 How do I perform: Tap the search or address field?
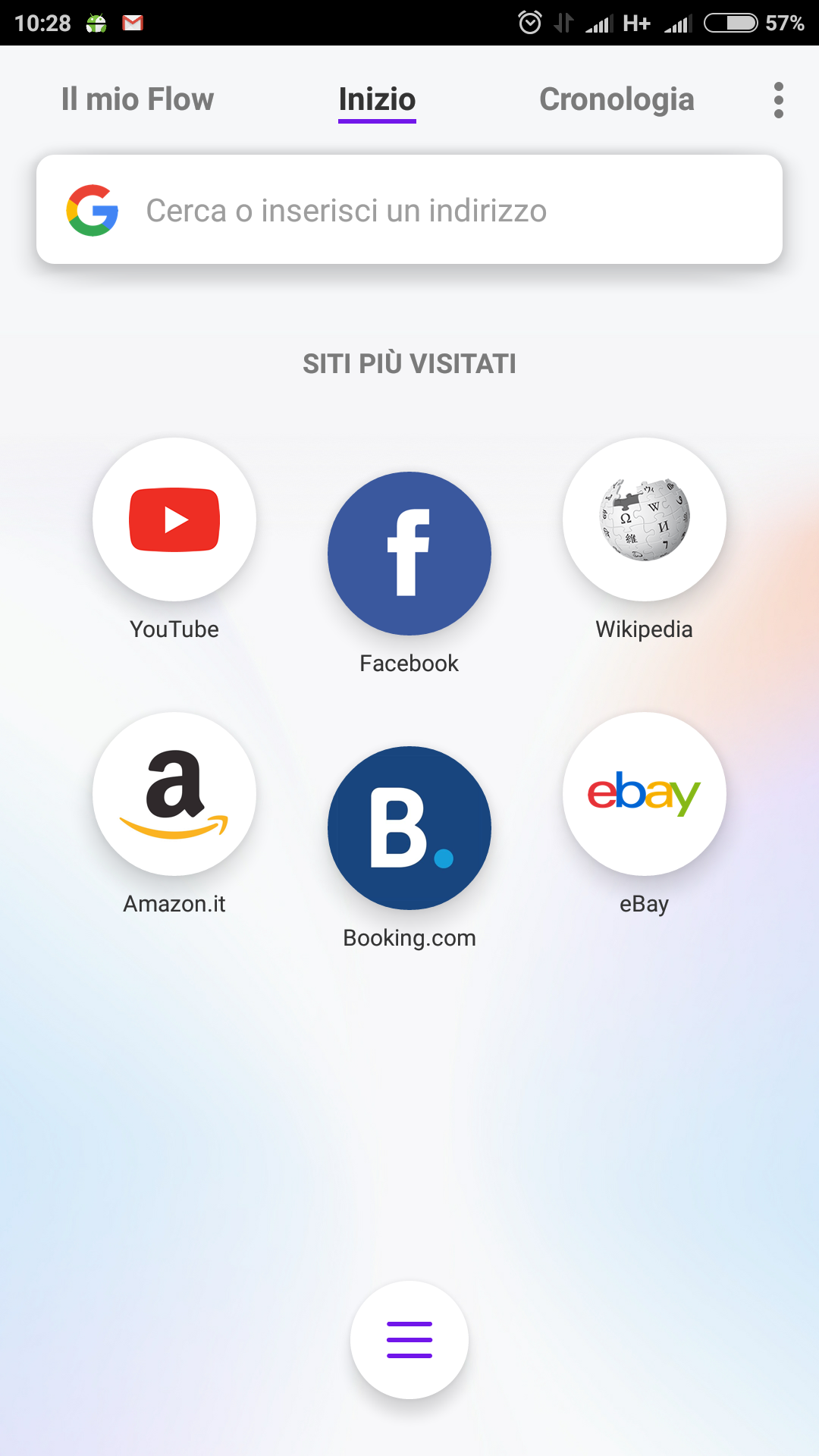tap(409, 210)
